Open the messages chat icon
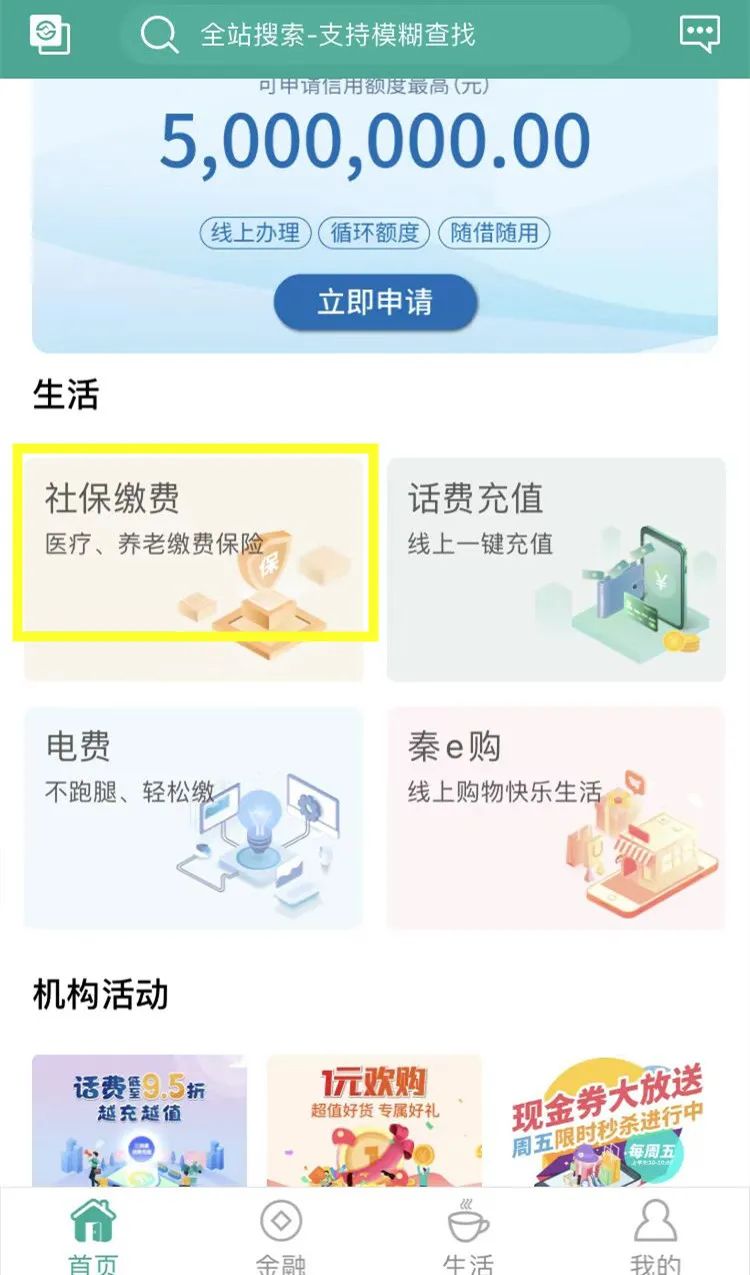The image size is (750, 1275). (699, 34)
